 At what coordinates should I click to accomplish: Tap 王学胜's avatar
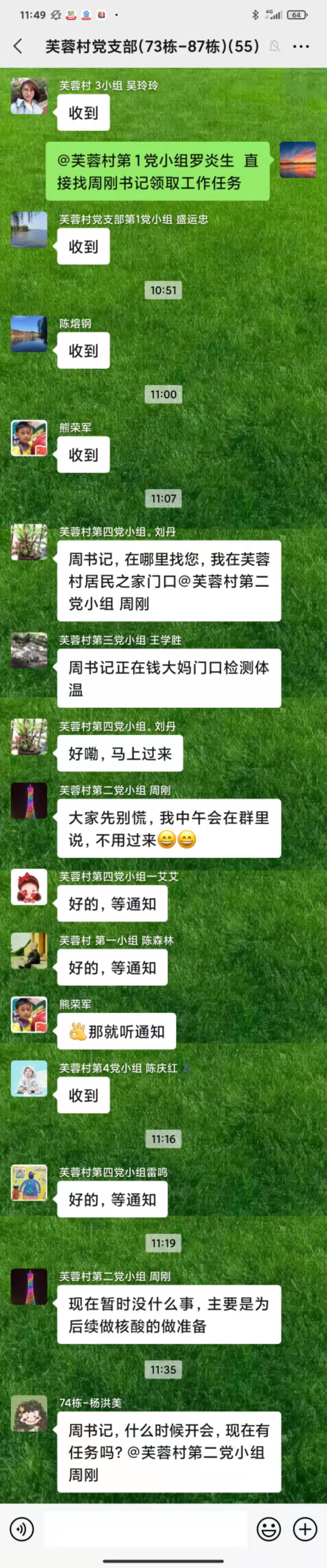[x=29, y=651]
